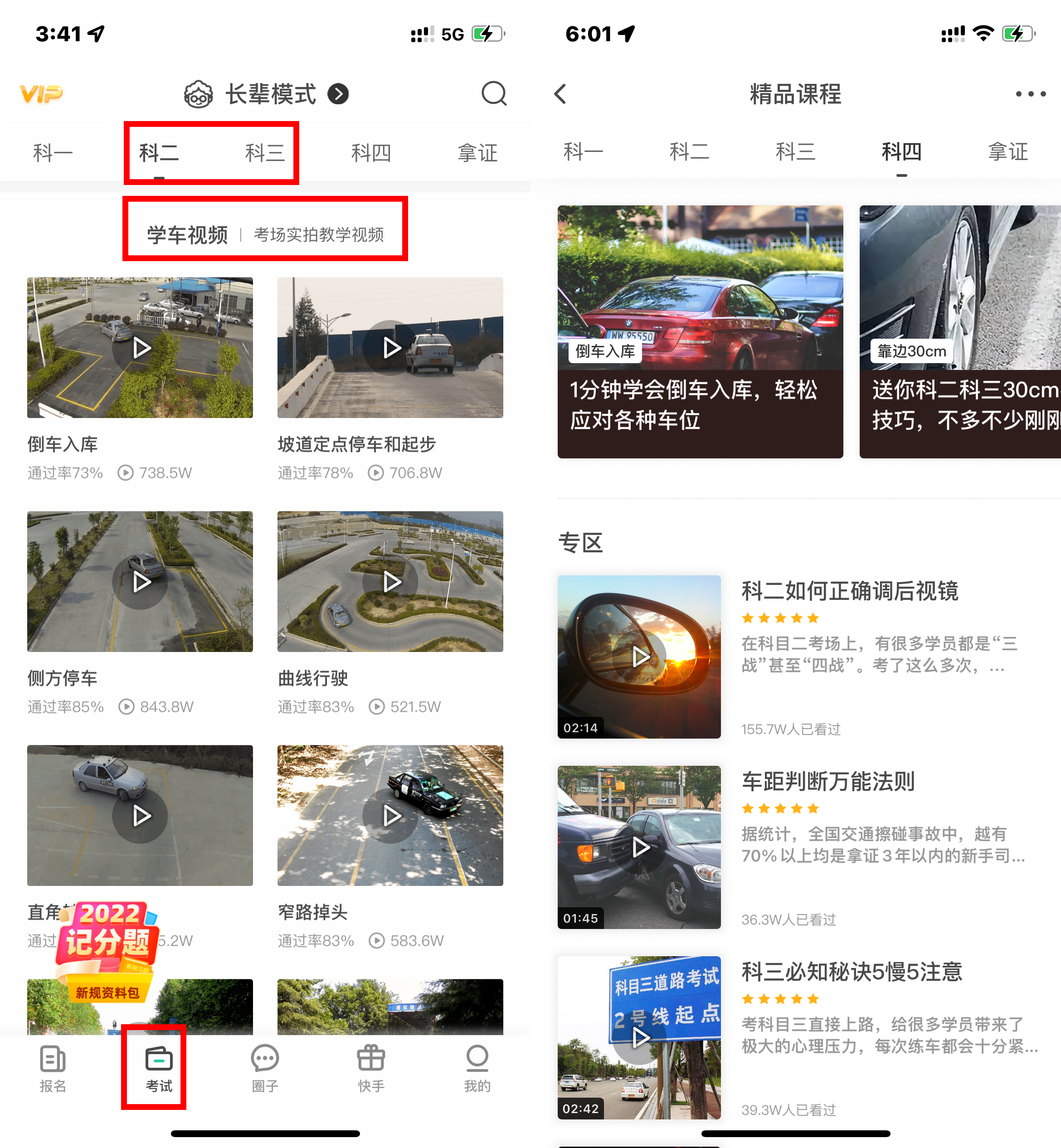
Task: Open the VIP membership badge
Action: (x=41, y=93)
